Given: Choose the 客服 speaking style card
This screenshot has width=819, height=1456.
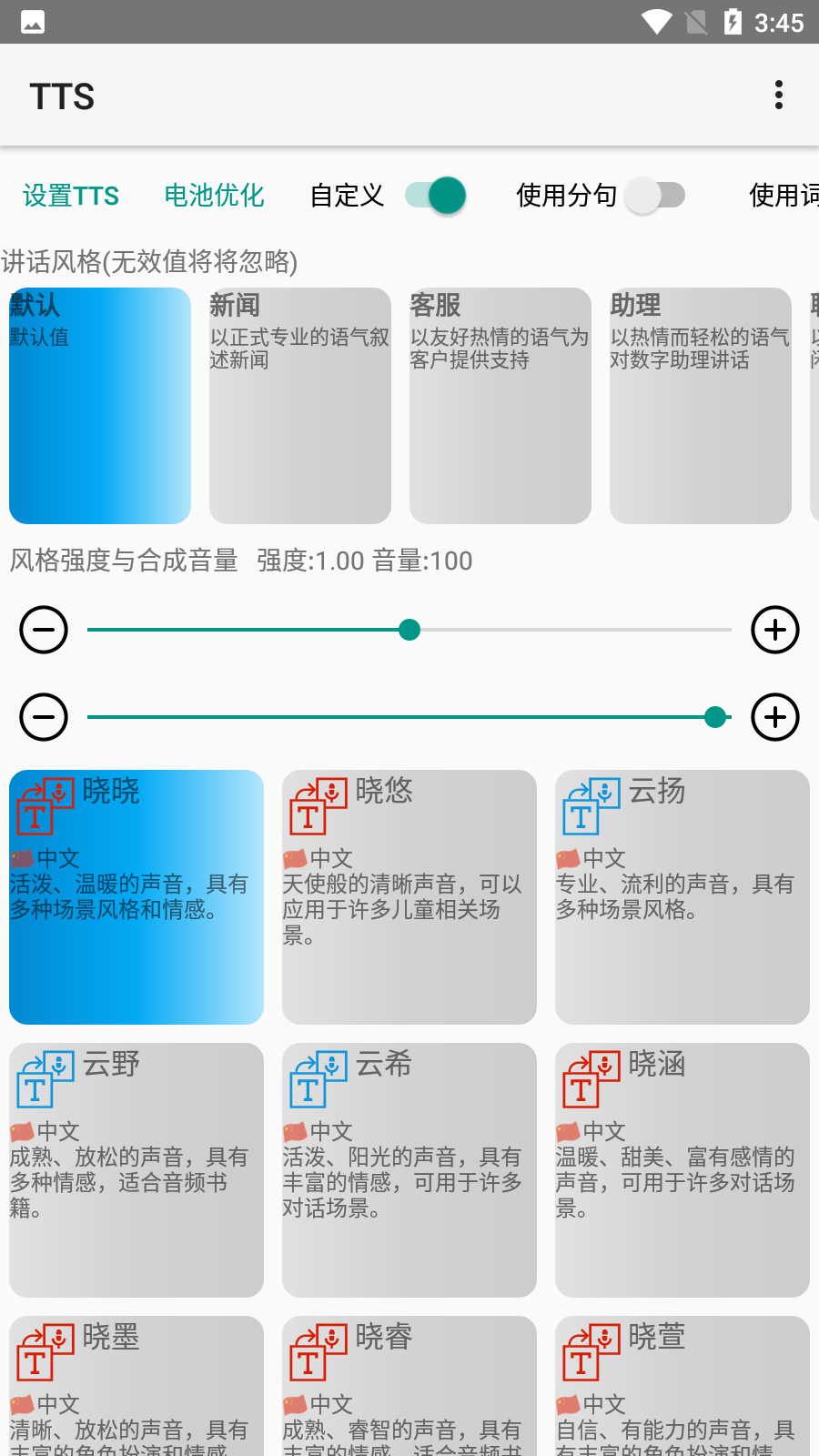Looking at the screenshot, I should click(x=500, y=405).
